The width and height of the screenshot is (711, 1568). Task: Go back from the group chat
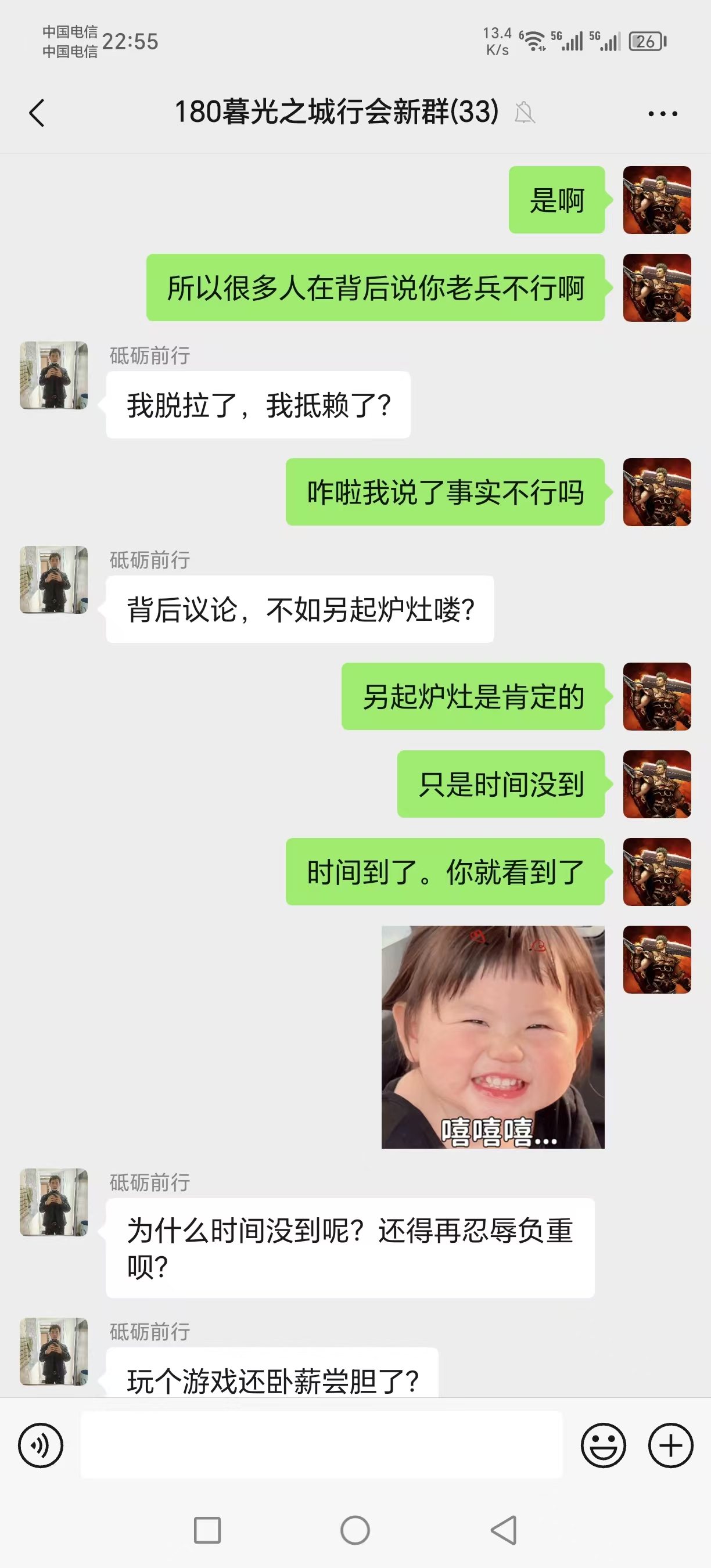[37, 113]
